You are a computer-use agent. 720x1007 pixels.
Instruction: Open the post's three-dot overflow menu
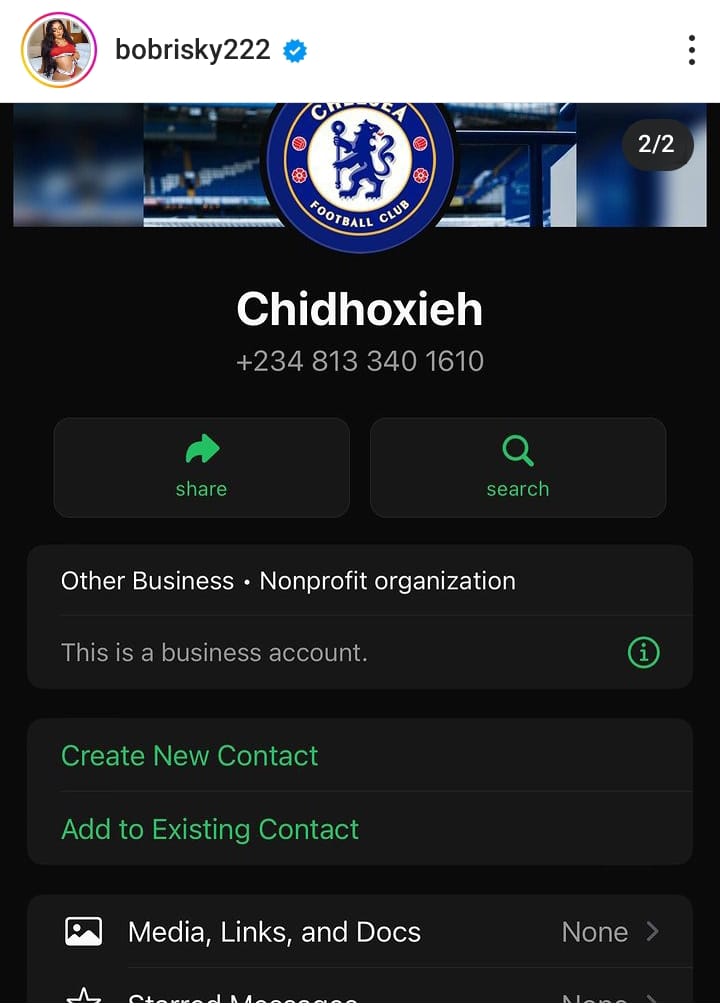coord(691,50)
